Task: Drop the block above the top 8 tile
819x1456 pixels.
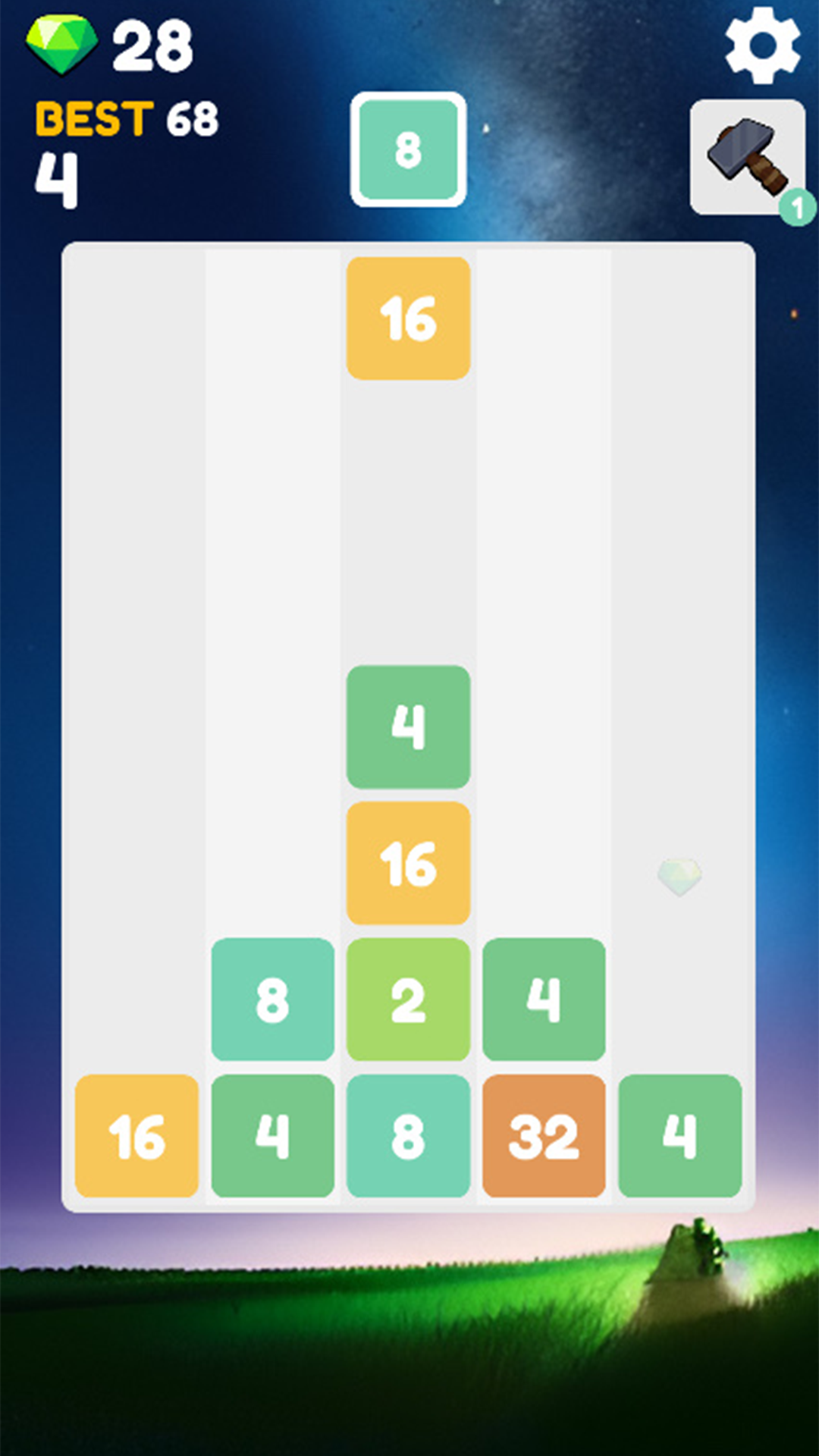Action: pyautogui.click(x=272, y=591)
